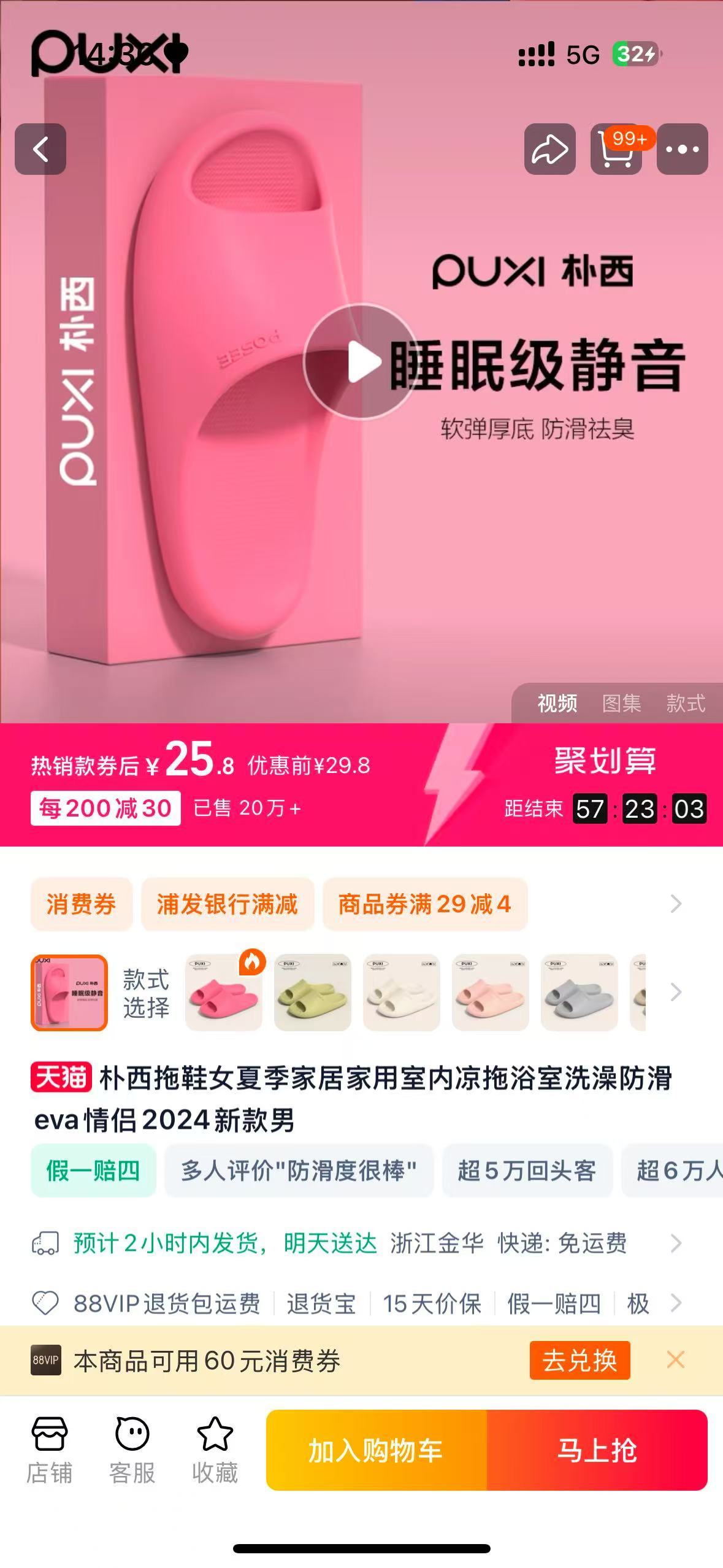Choose the hot pink slipper style
Viewport: 723px width, 1568px height.
224,992
